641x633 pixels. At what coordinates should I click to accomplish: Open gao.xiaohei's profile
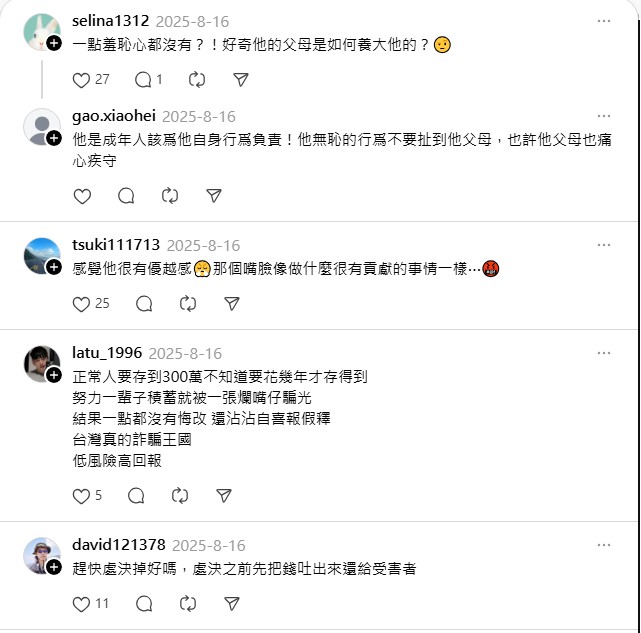click(x=114, y=116)
